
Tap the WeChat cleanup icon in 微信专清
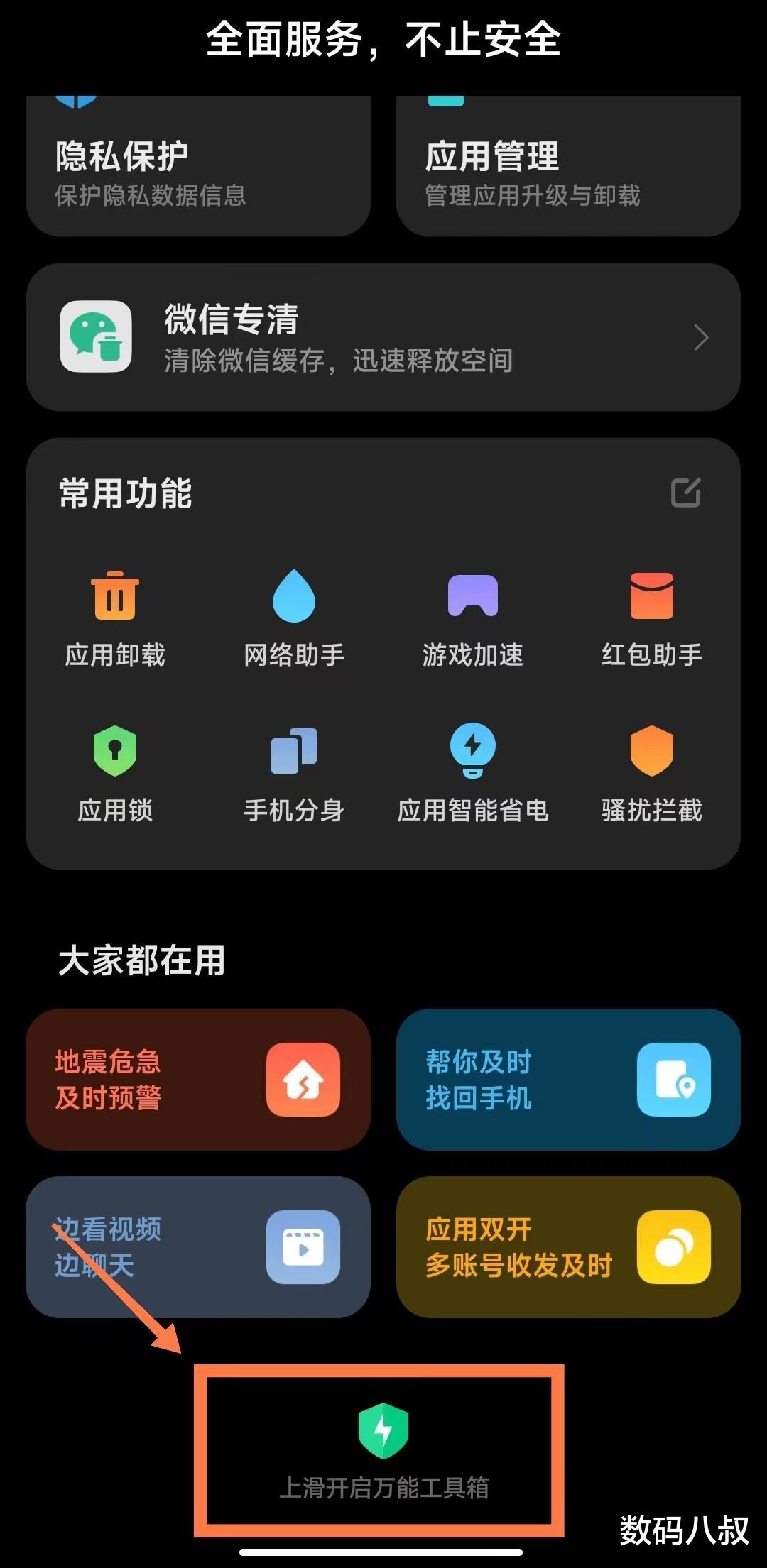click(94, 337)
